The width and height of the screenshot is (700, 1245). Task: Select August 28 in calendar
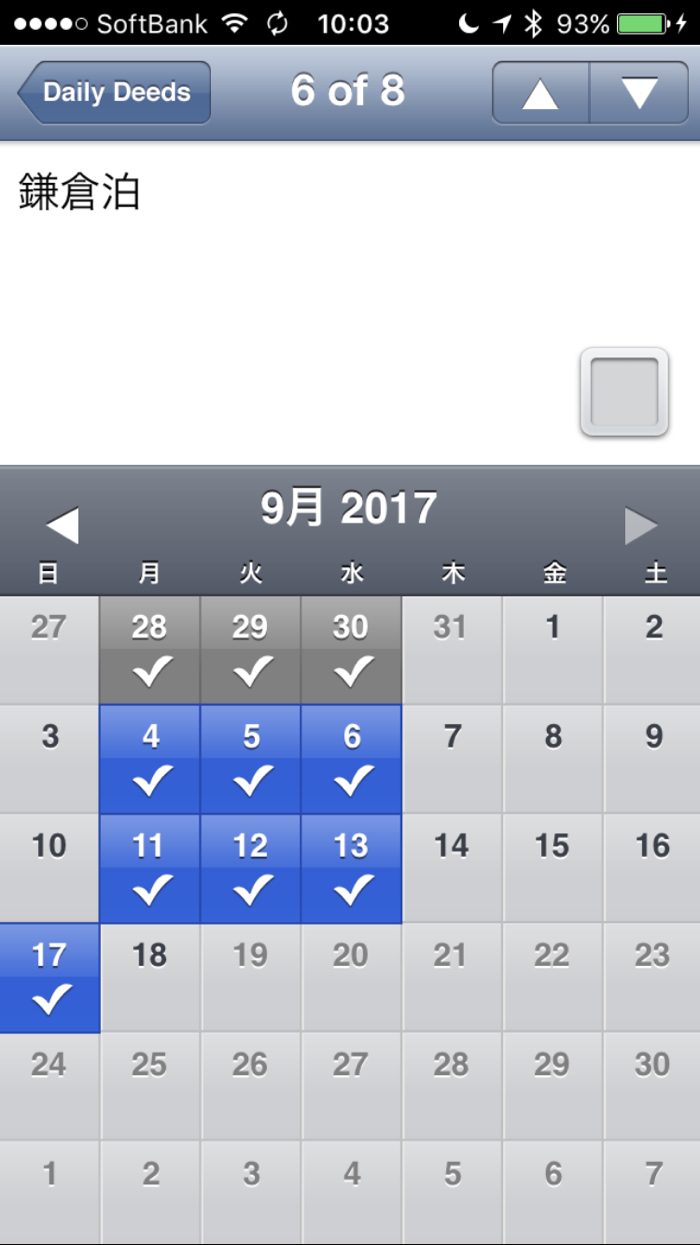pos(150,650)
